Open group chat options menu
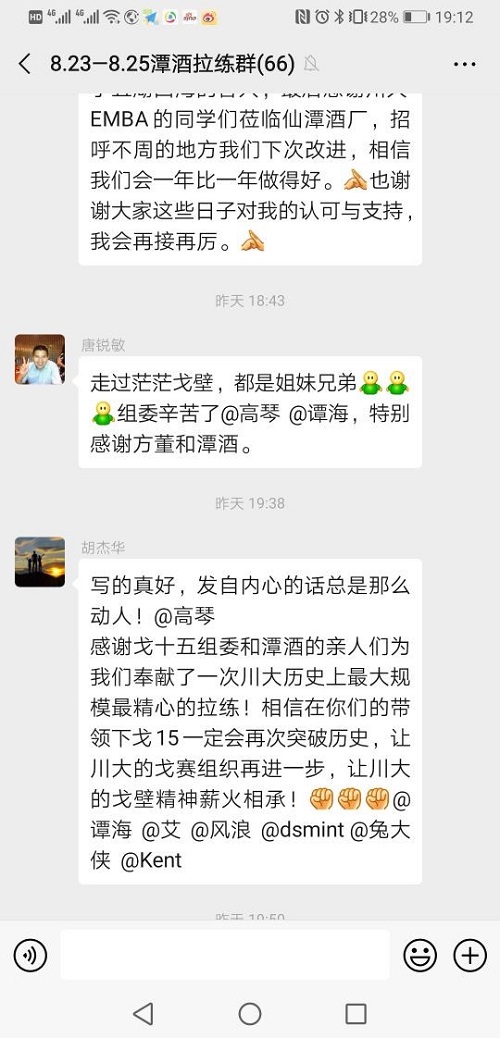 [x=465, y=64]
